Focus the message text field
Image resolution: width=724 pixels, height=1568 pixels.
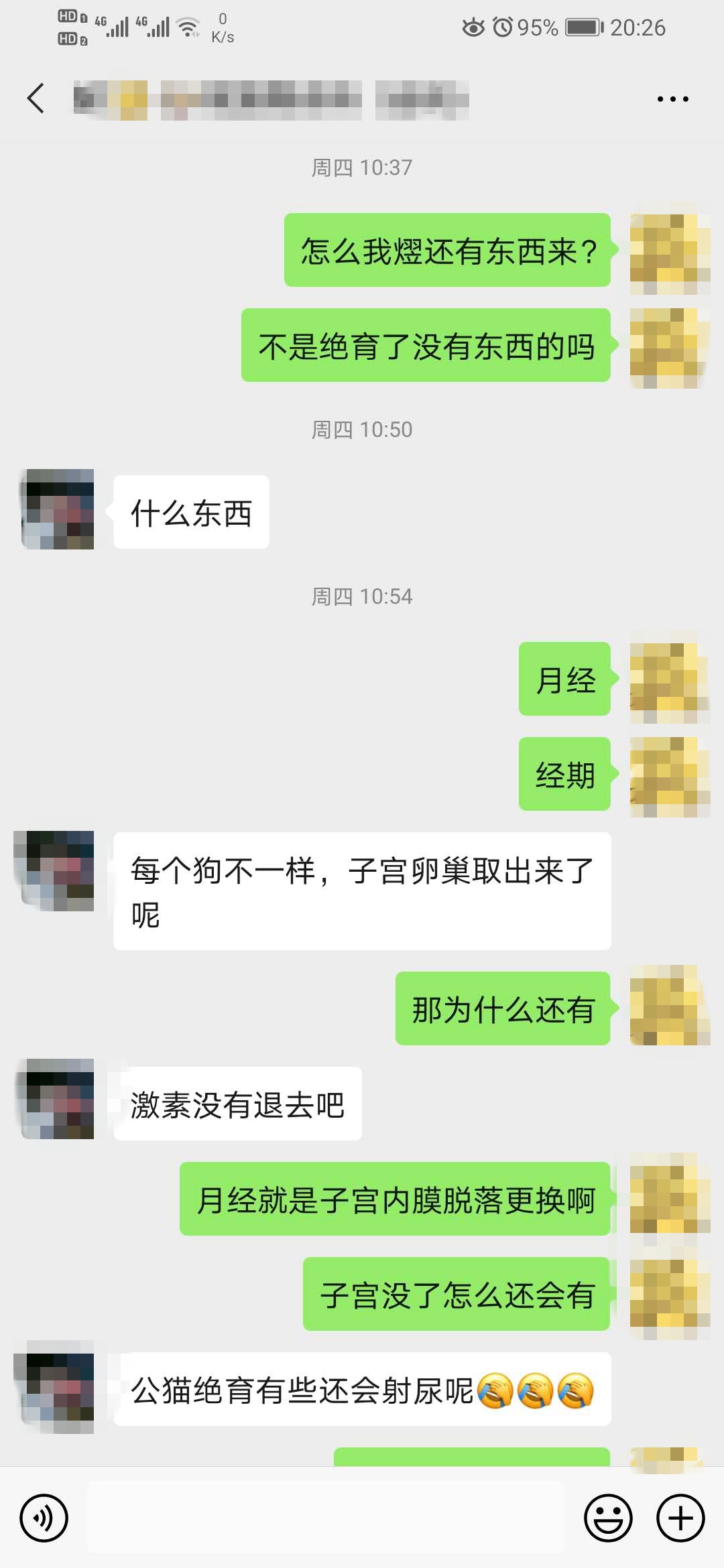point(326,1518)
